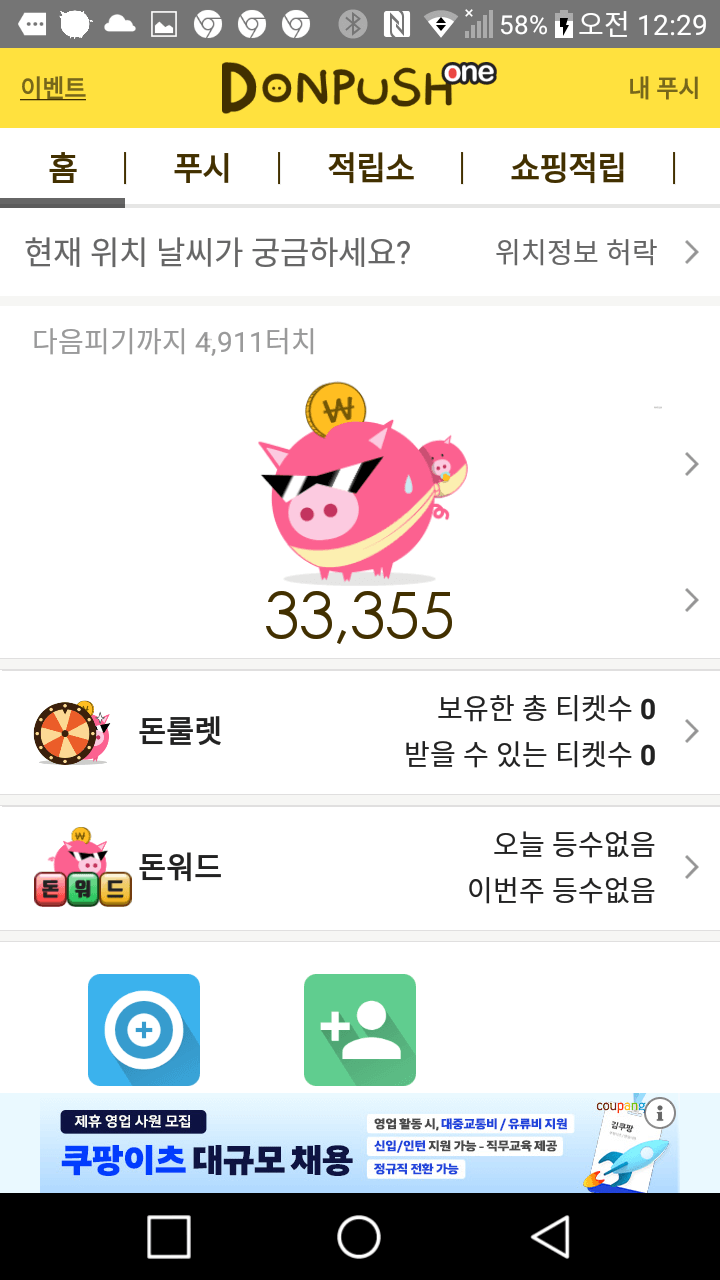Open the 이벤트 link
This screenshot has height=1280, width=720.
click(x=53, y=88)
